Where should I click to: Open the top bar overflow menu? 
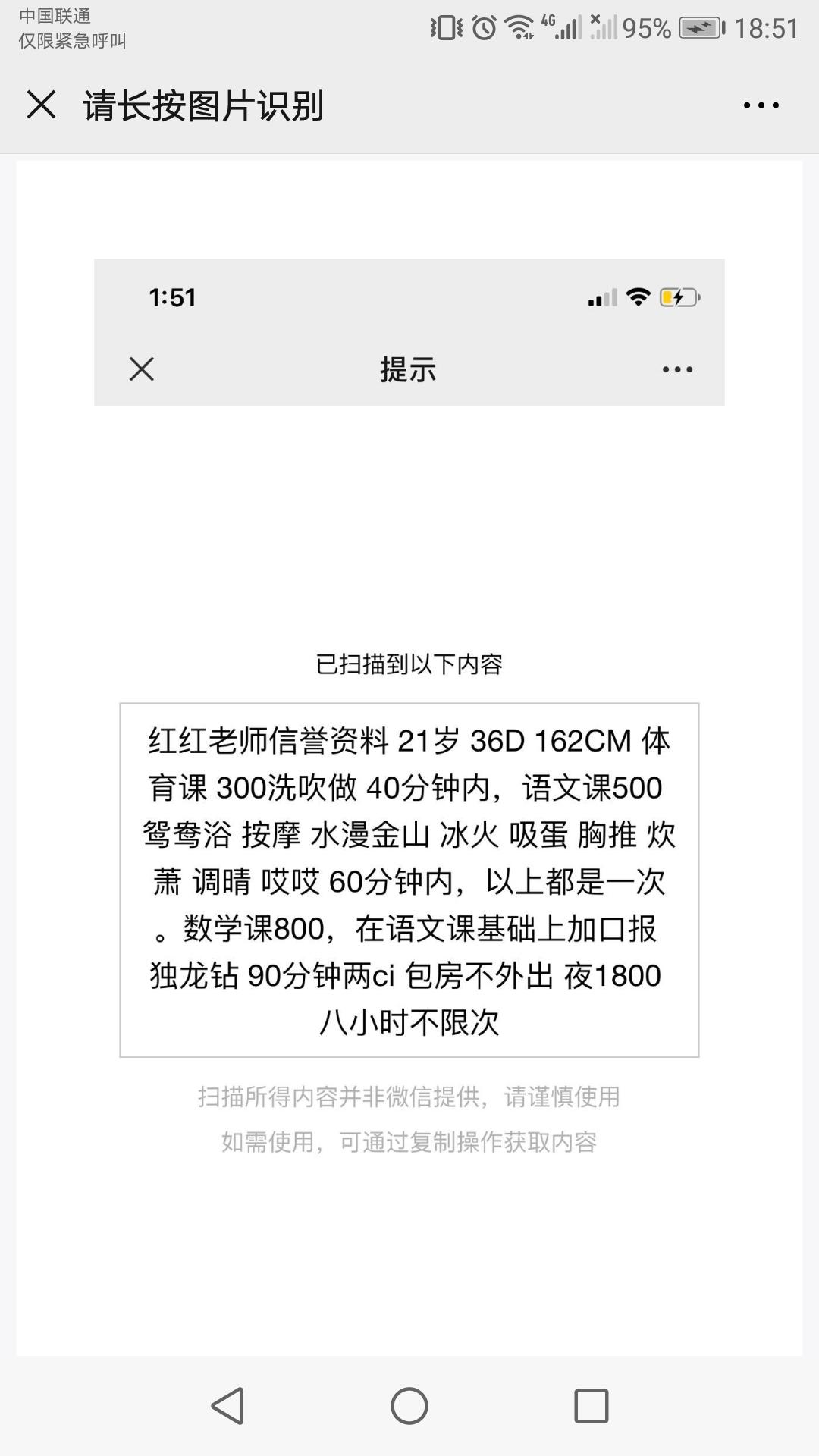(x=761, y=105)
